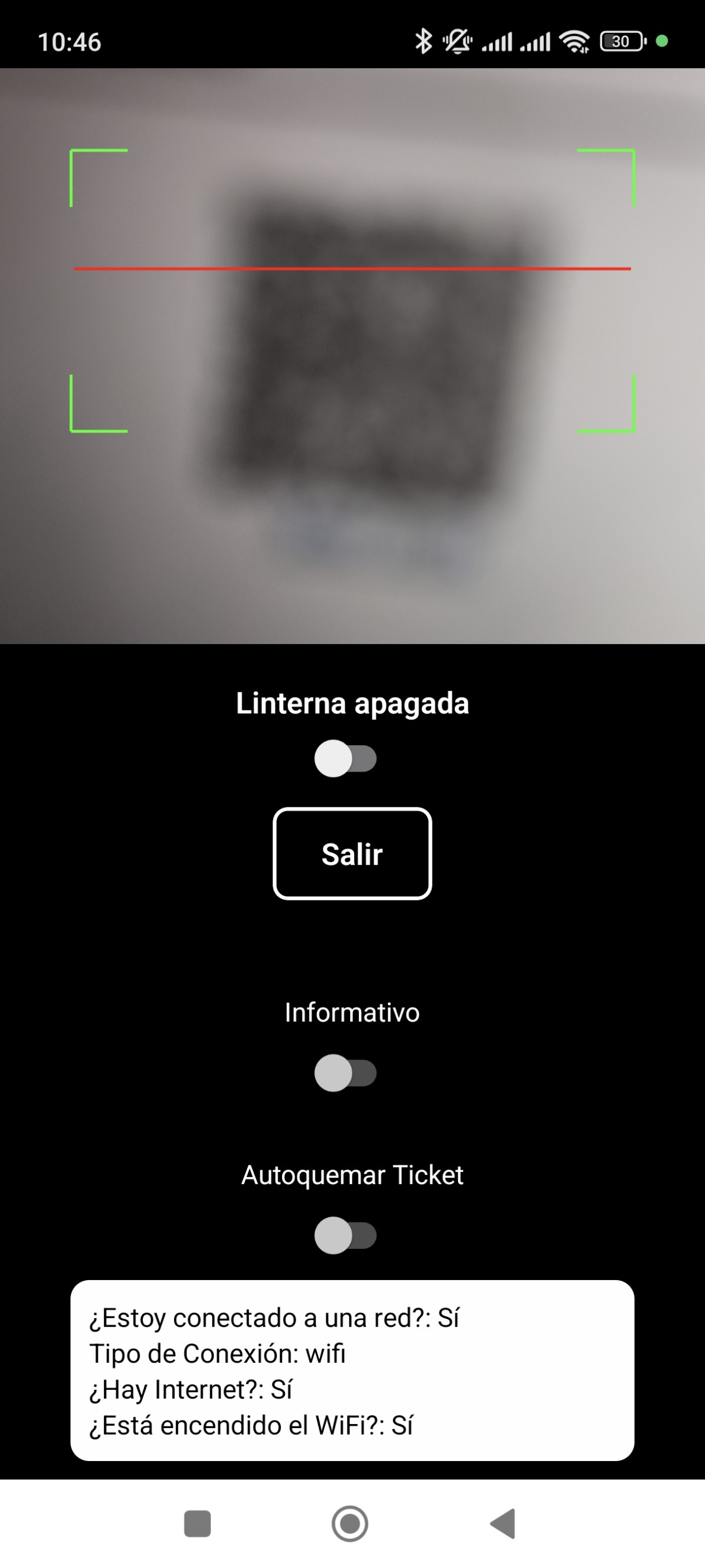The height and width of the screenshot is (1568, 705).
Task: Turn on the flashlight (Linterna) switch
Action: [345, 758]
